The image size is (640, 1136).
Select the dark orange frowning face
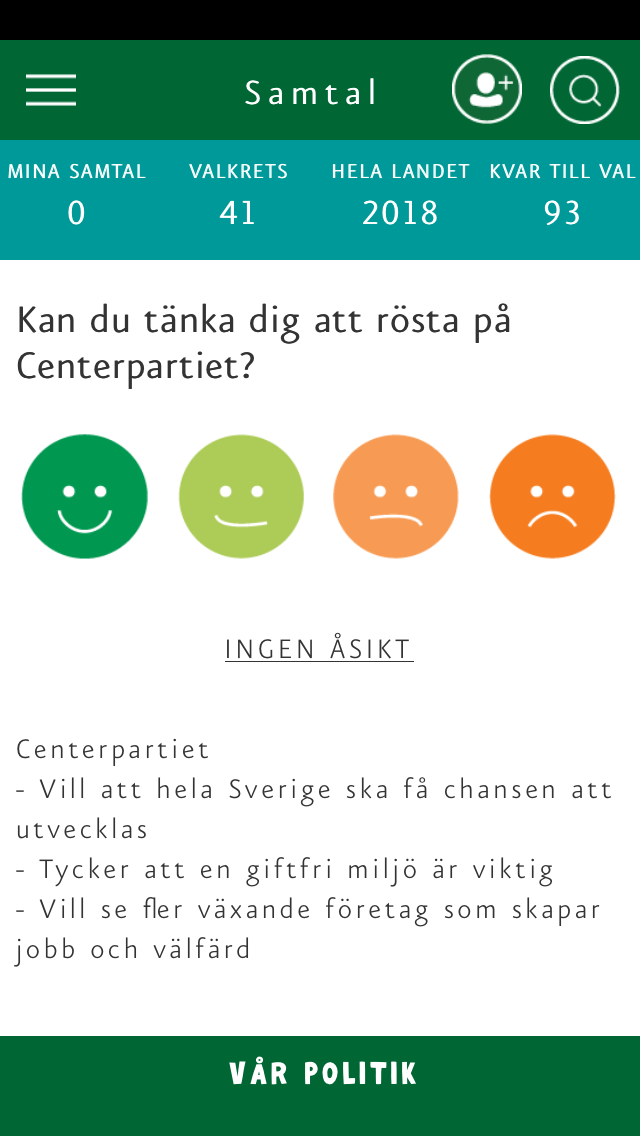coord(552,496)
